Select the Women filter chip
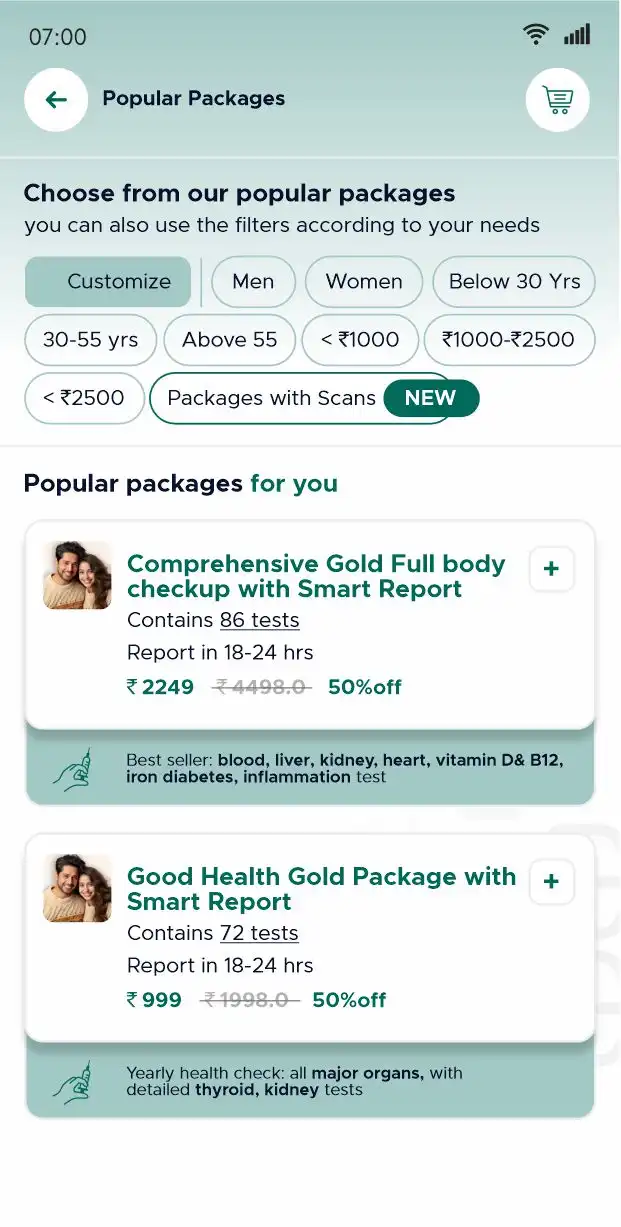This screenshot has height=1227, width=621. click(364, 281)
